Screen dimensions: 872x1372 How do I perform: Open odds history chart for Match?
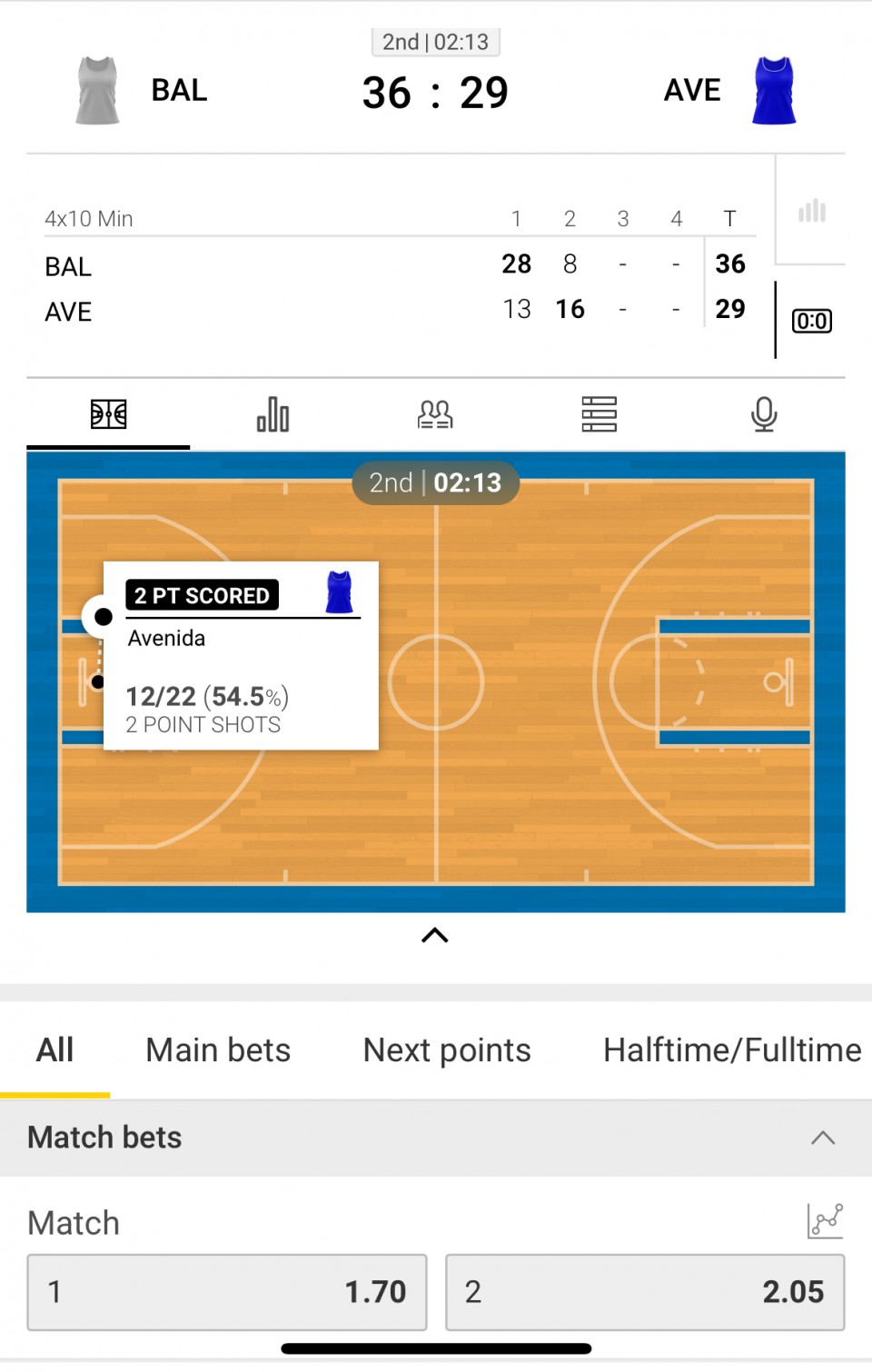tap(825, 1220)
